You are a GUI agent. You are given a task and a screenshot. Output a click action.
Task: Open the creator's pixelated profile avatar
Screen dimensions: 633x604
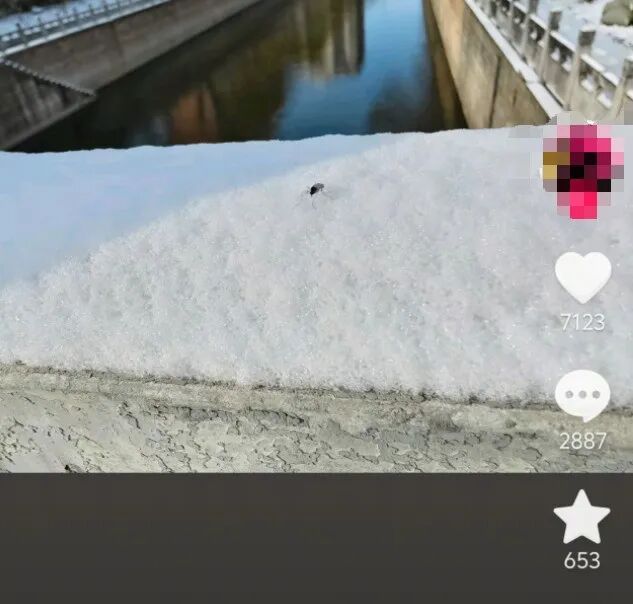tap(582, 168)
